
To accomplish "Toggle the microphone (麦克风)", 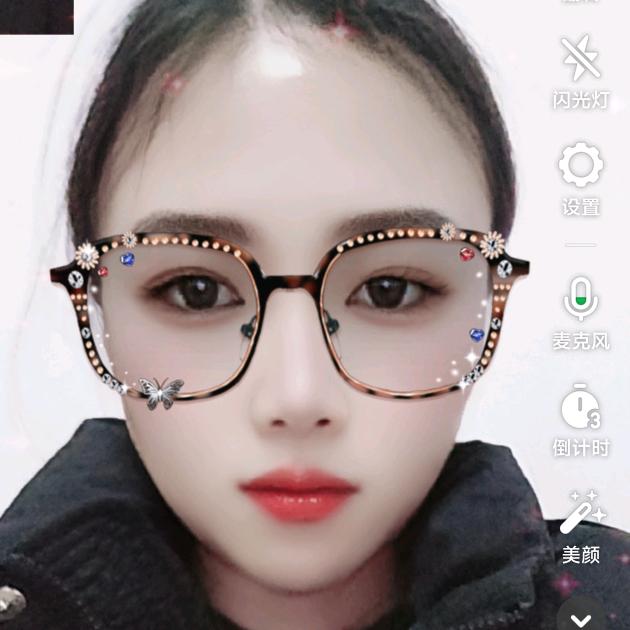I will click(581, 300).
